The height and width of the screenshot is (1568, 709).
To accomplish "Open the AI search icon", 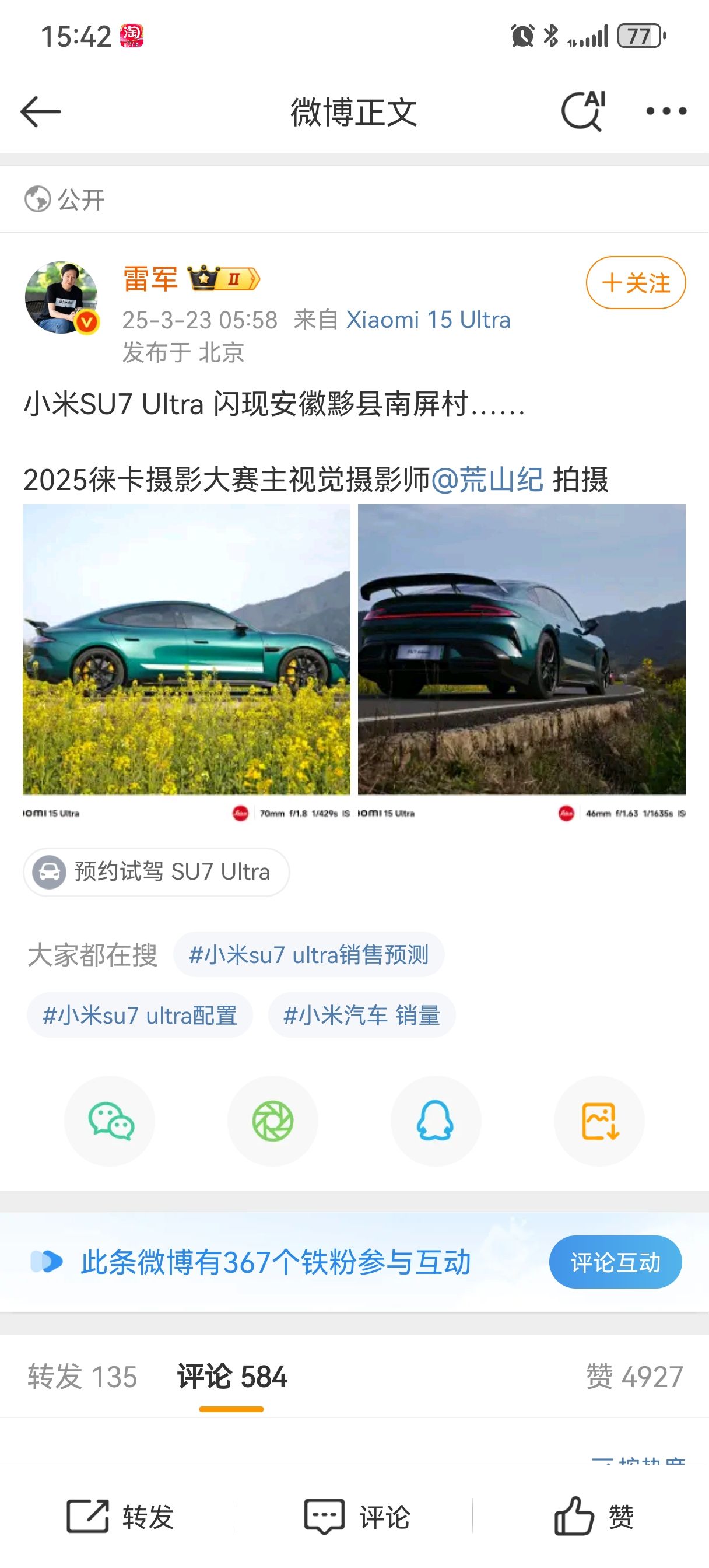I will [x=583, y=111].
